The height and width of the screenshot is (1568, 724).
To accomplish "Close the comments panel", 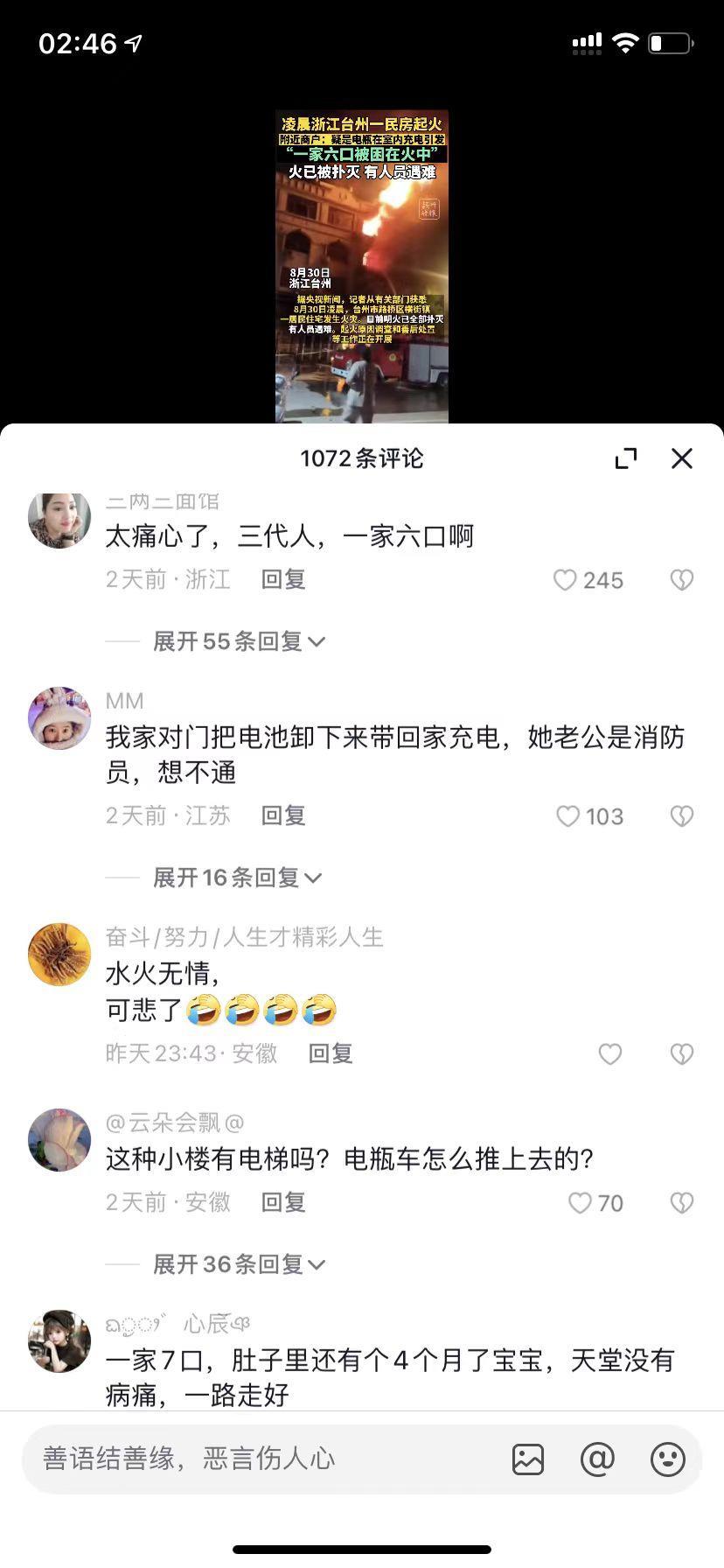I will tap(681, 458).
